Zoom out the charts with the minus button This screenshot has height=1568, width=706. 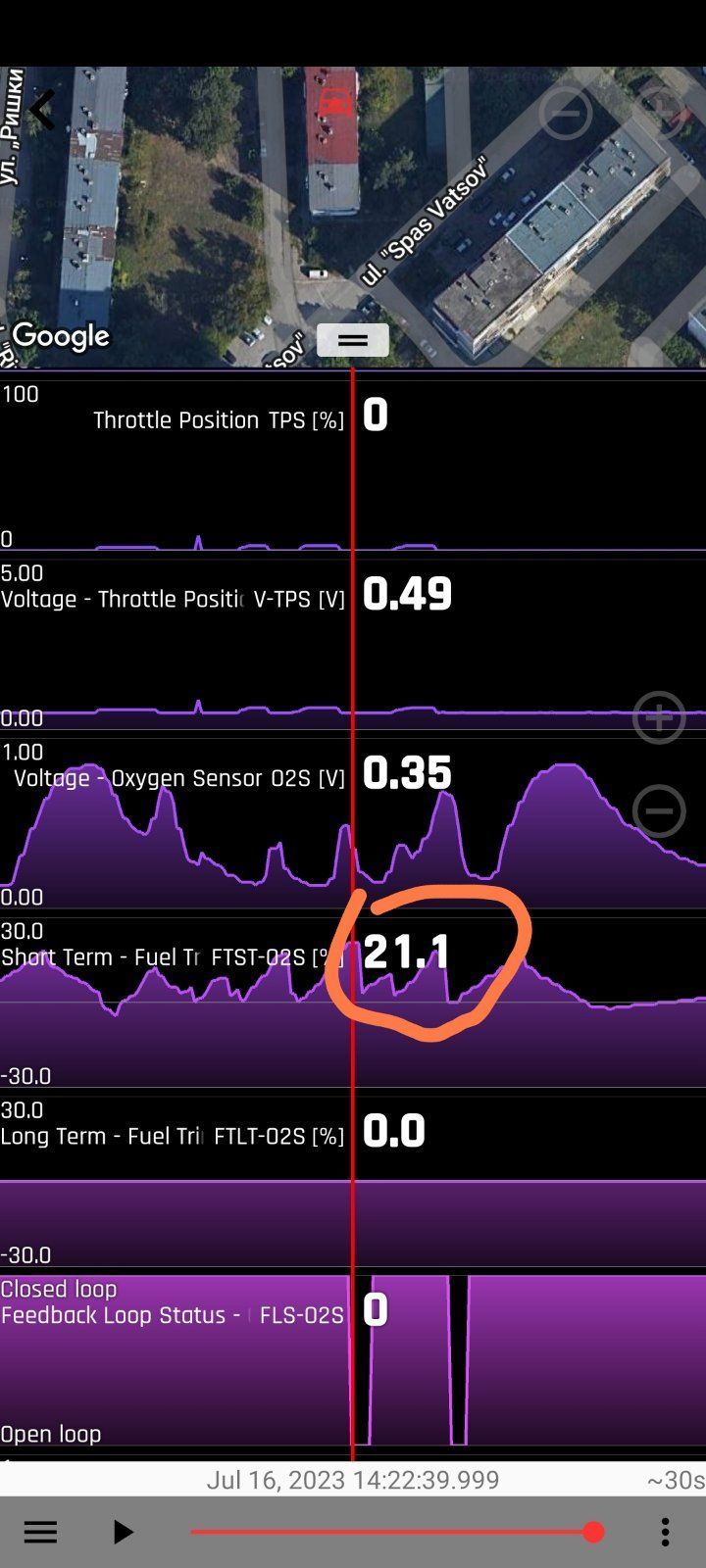click(659, 810)
